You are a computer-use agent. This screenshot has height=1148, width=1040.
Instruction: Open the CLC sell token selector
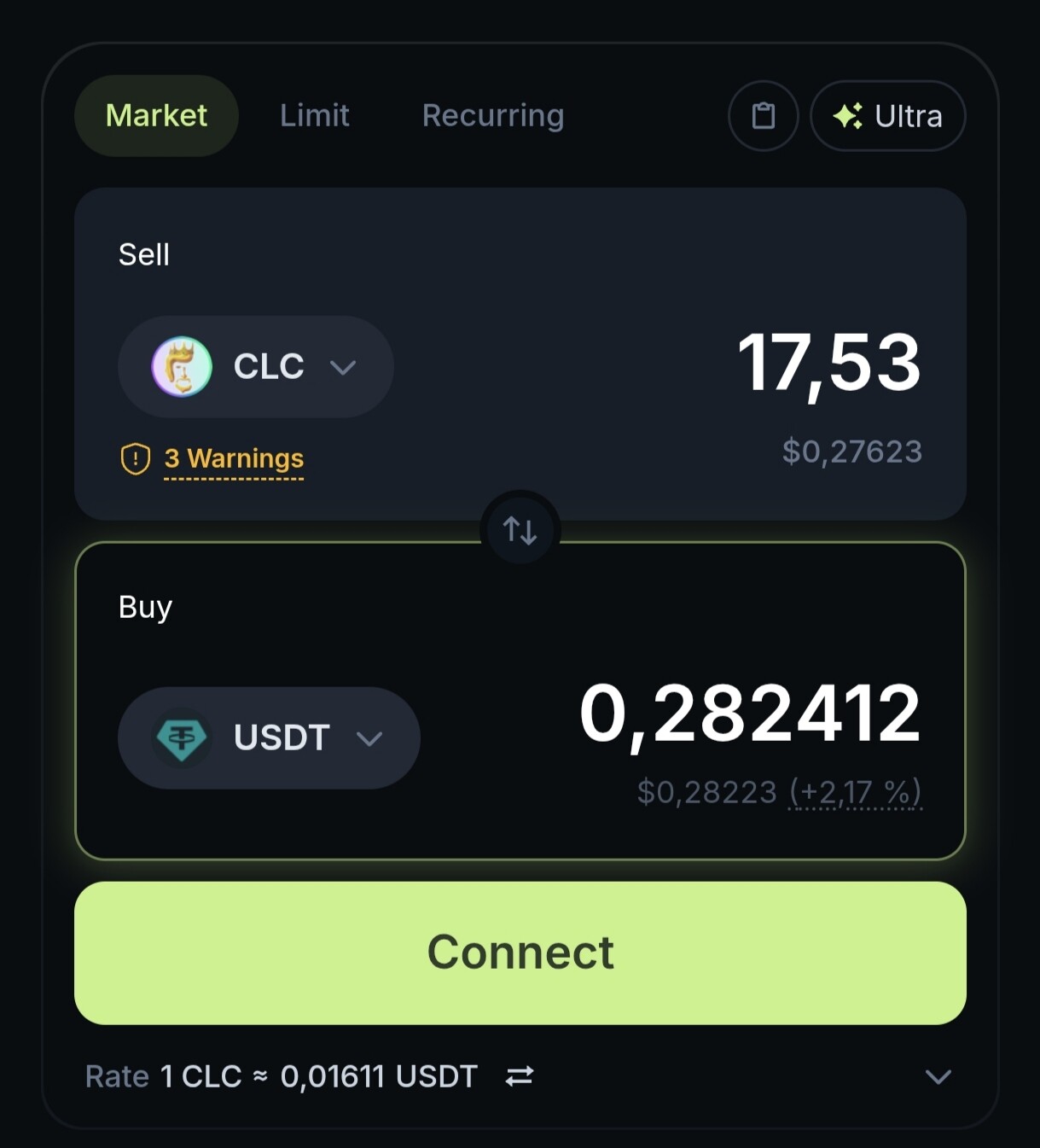255,367
